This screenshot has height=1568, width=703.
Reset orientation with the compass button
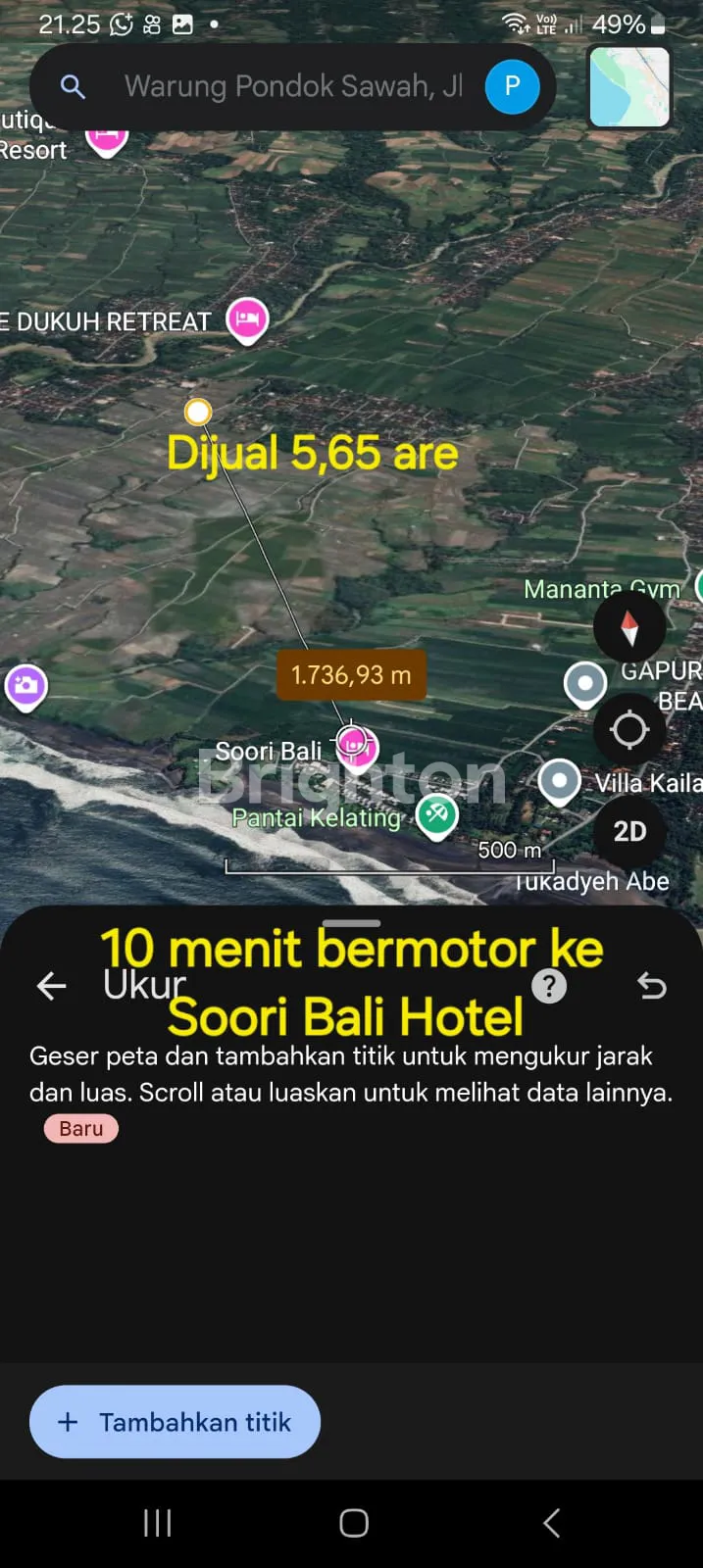(629, 627)
